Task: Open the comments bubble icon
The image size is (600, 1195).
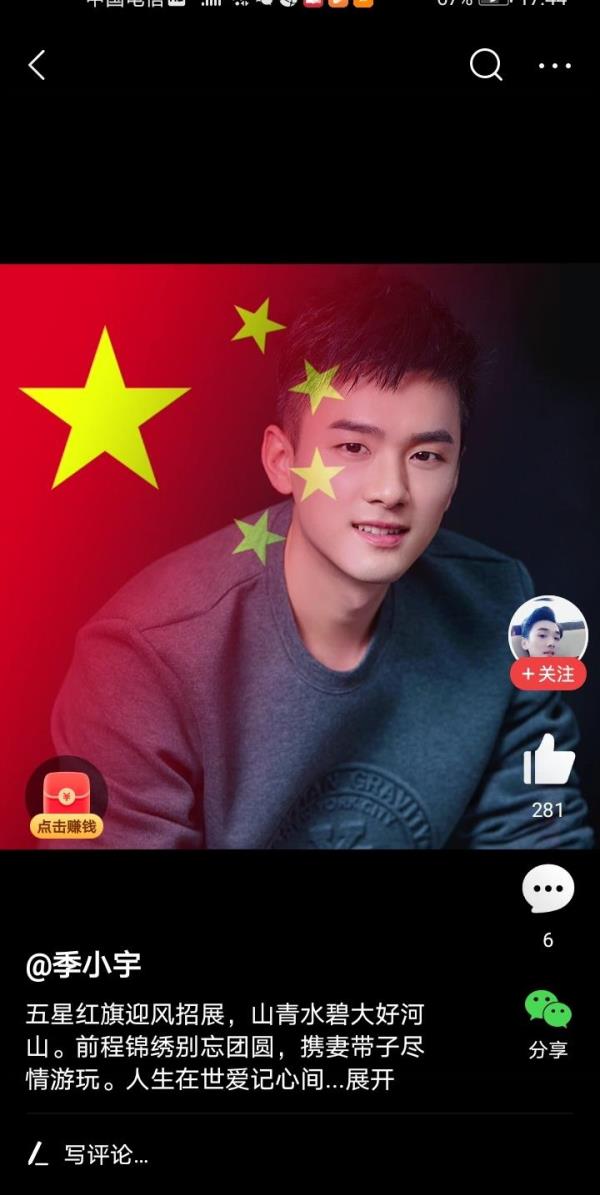Action: pyautogui.click(x=548, y=888)
